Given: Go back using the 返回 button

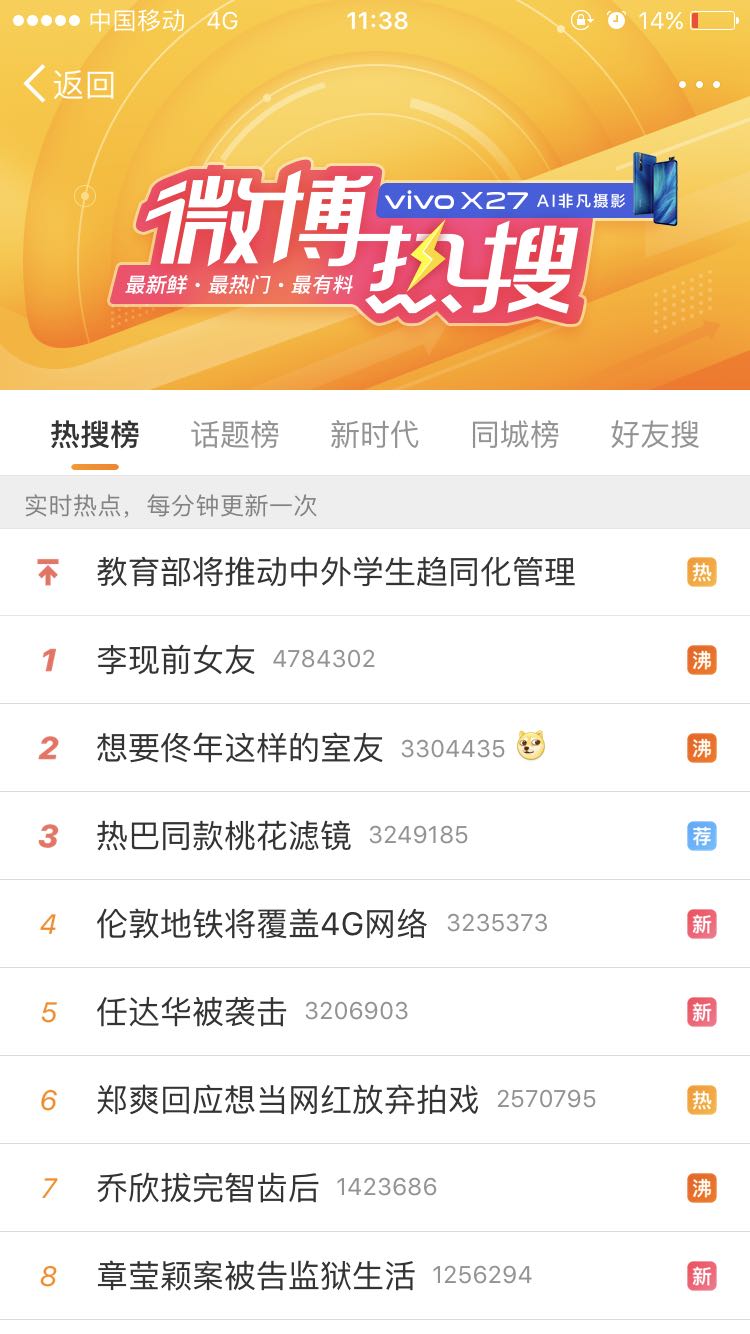Looking at the screenshot, I should (69, 84).
